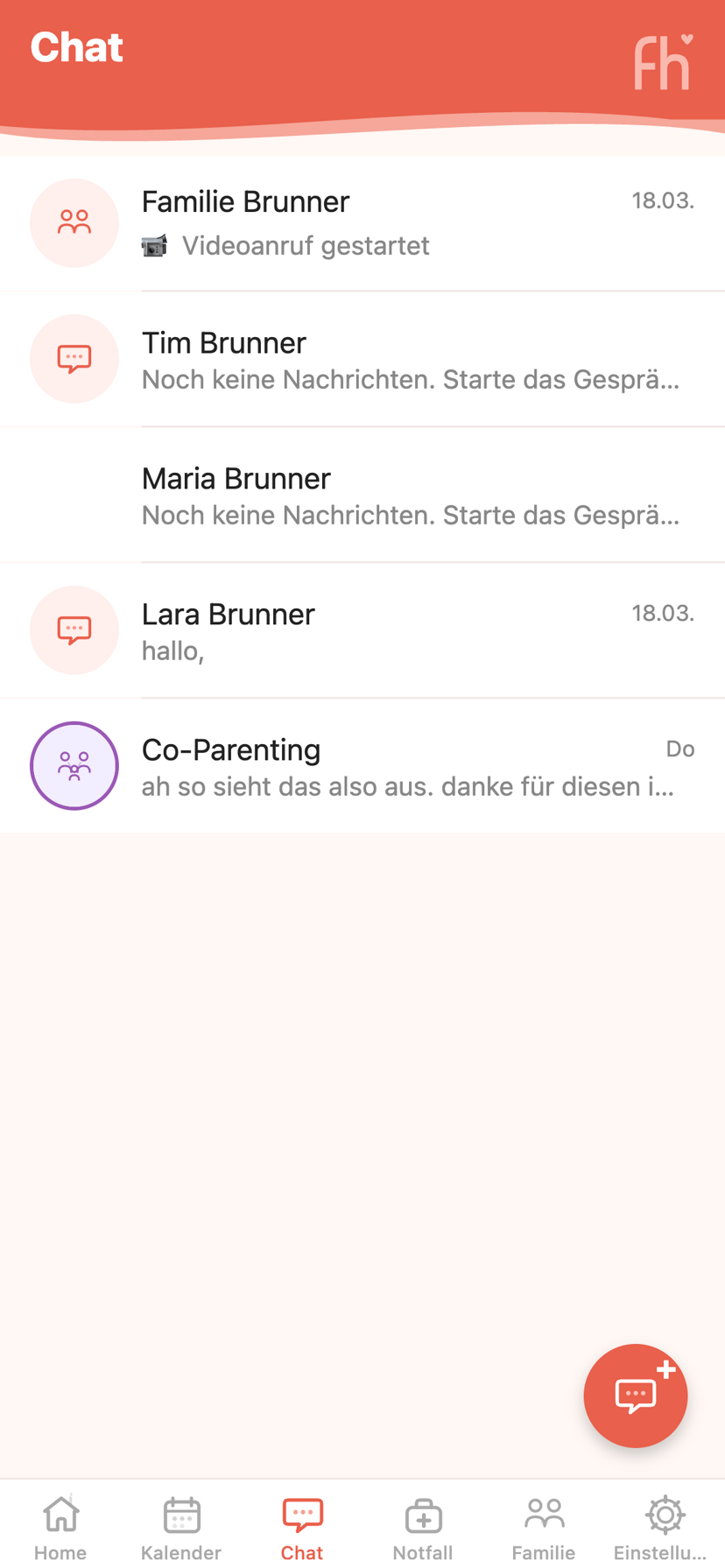The width and height of the screenshot is (725, 1568).
Task: Tap the '18.03.' date next to Lara Brunner
Action: coord(664,613)
